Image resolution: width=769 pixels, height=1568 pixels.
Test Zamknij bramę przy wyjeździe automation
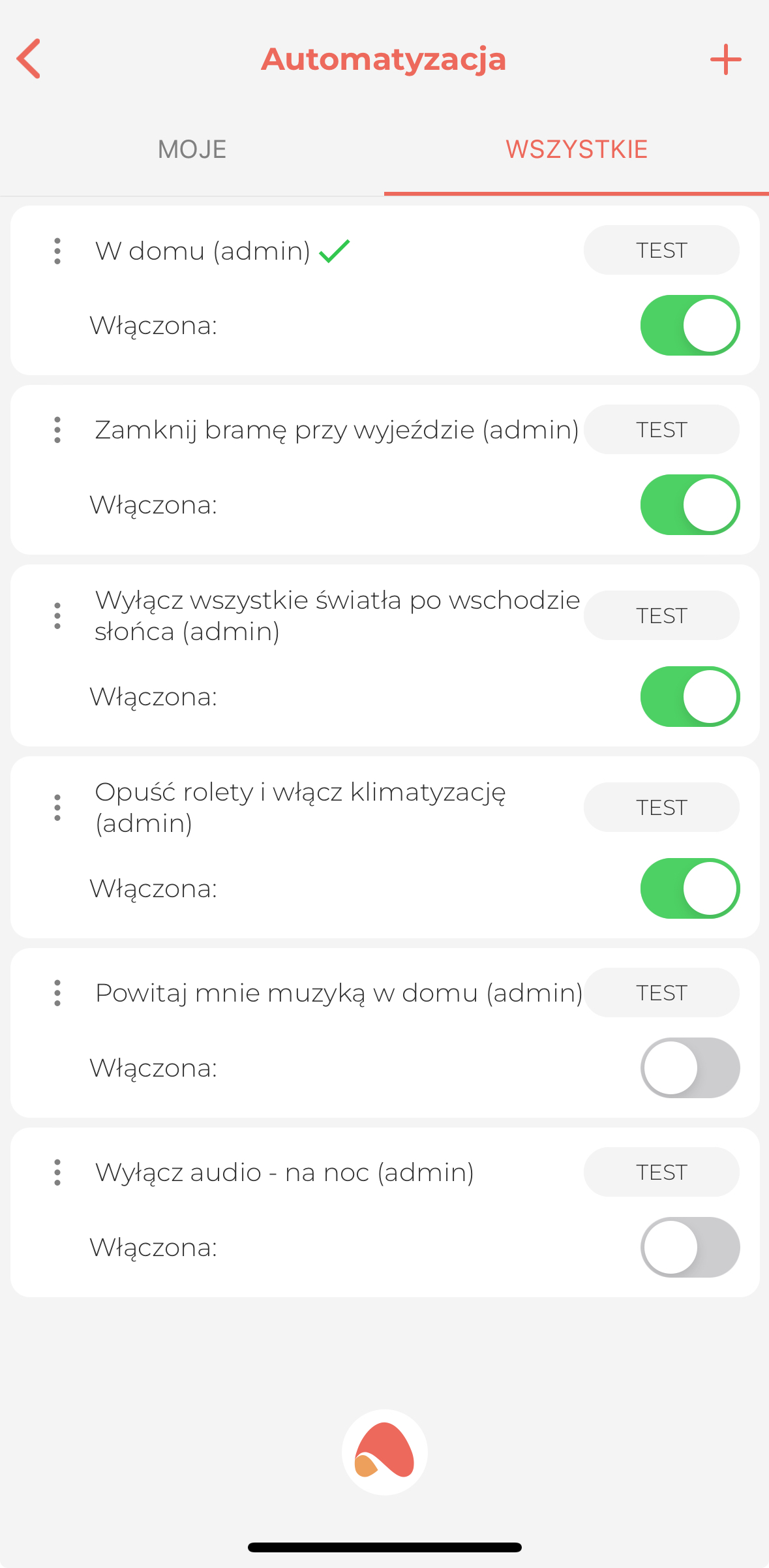click(x=661, y=429)
